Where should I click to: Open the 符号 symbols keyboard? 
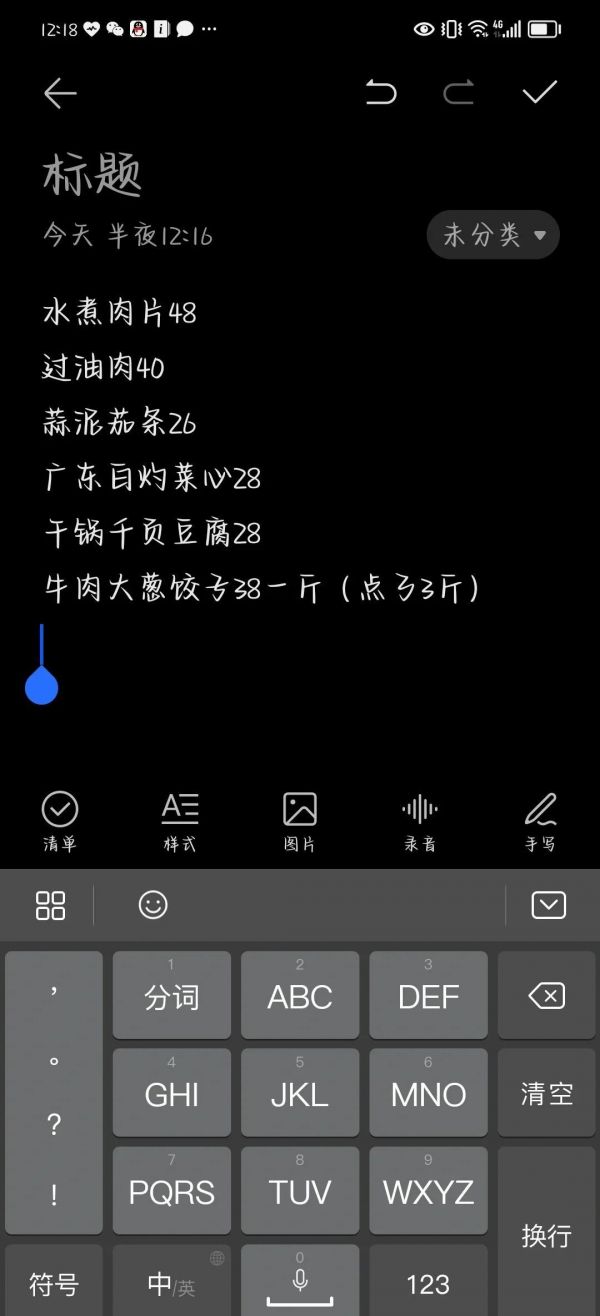pos(54,1282)
